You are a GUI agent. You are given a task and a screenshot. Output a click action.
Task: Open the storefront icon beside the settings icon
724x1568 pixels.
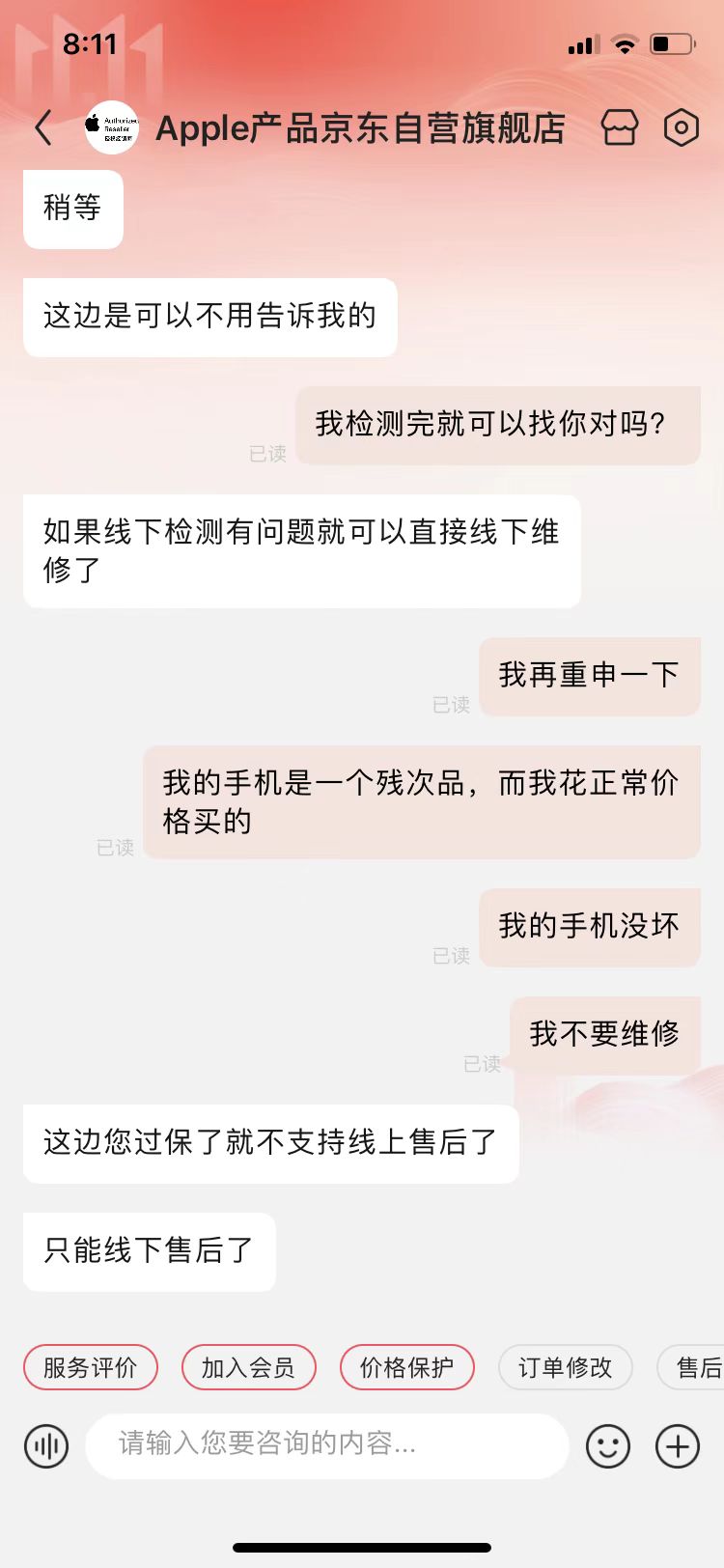click(620, 127)
